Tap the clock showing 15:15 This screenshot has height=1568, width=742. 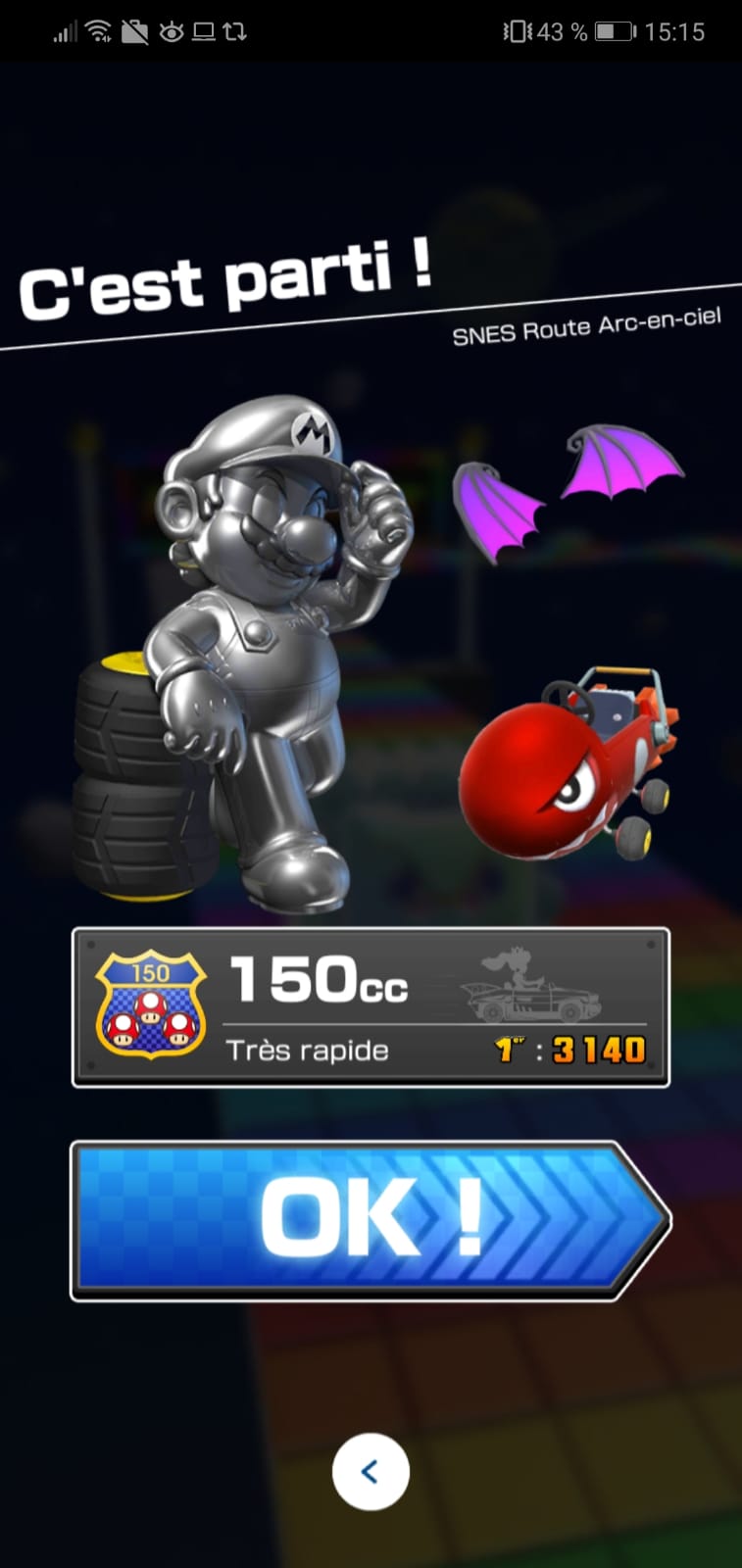[x=676, y=29]
